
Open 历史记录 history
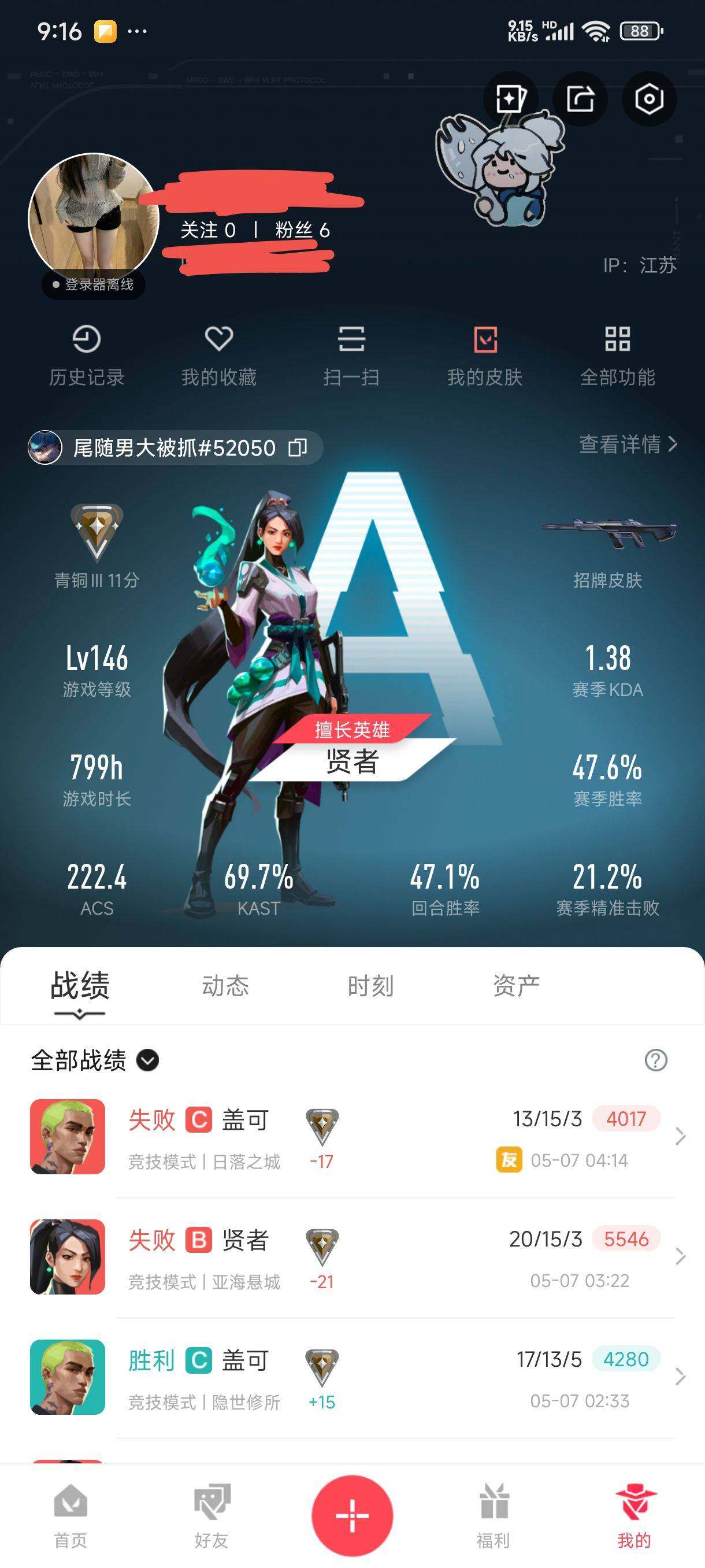click(x=86, y=356)
